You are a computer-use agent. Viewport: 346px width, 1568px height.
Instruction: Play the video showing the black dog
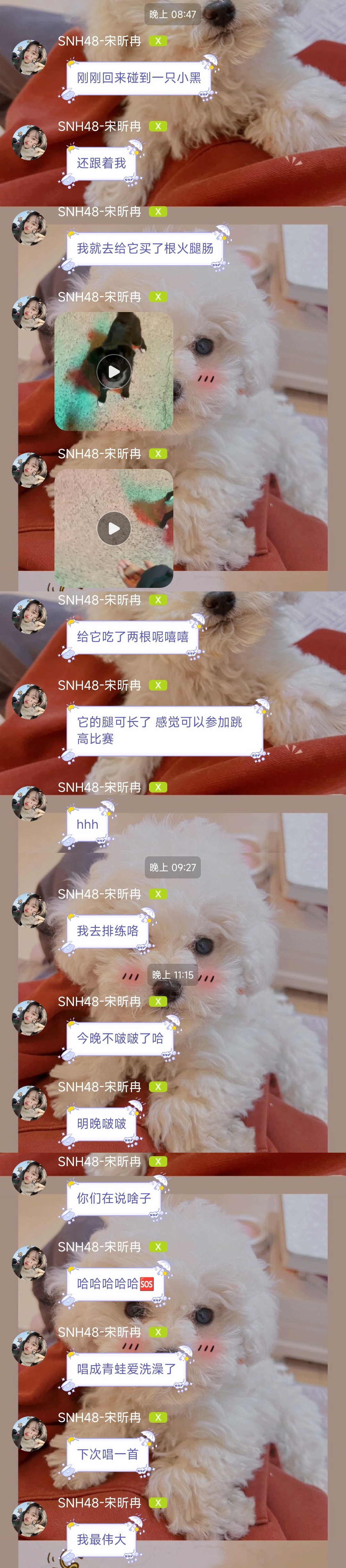tap(114, 371)
